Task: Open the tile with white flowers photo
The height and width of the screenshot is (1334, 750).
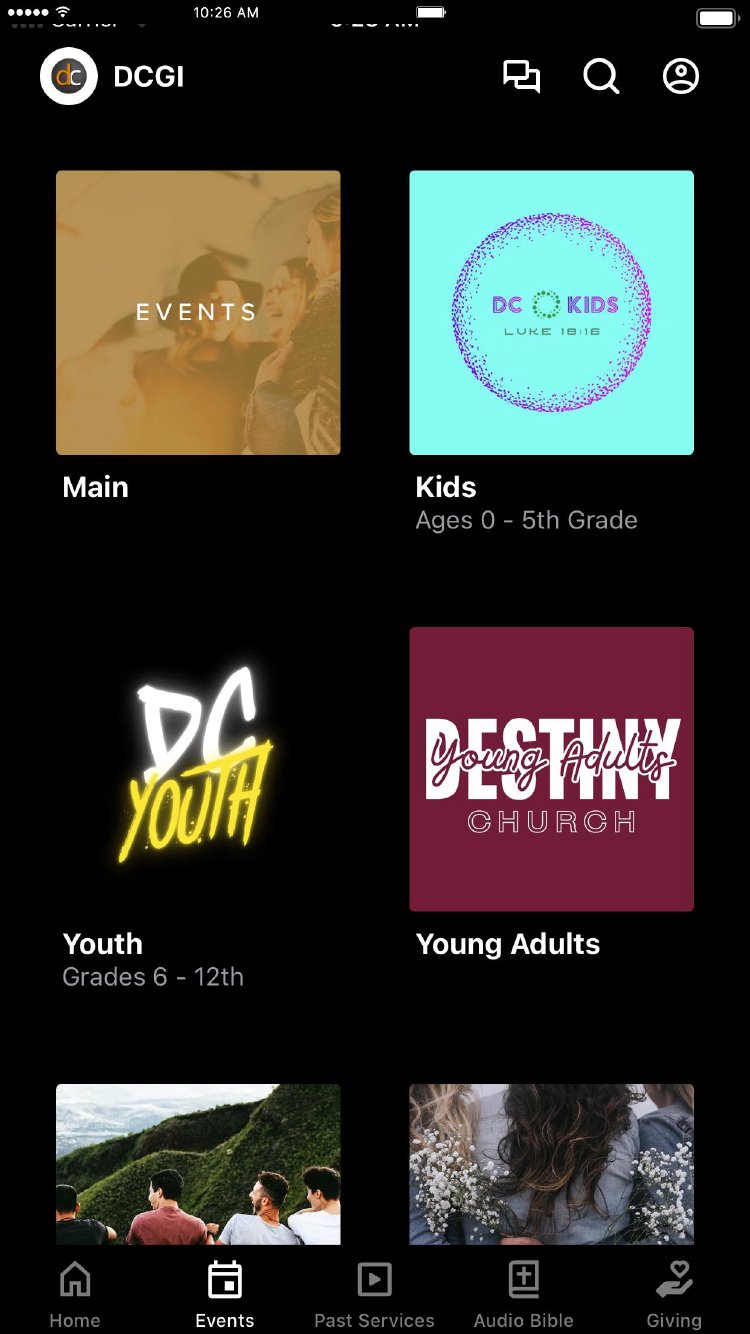Action: 551,1164
